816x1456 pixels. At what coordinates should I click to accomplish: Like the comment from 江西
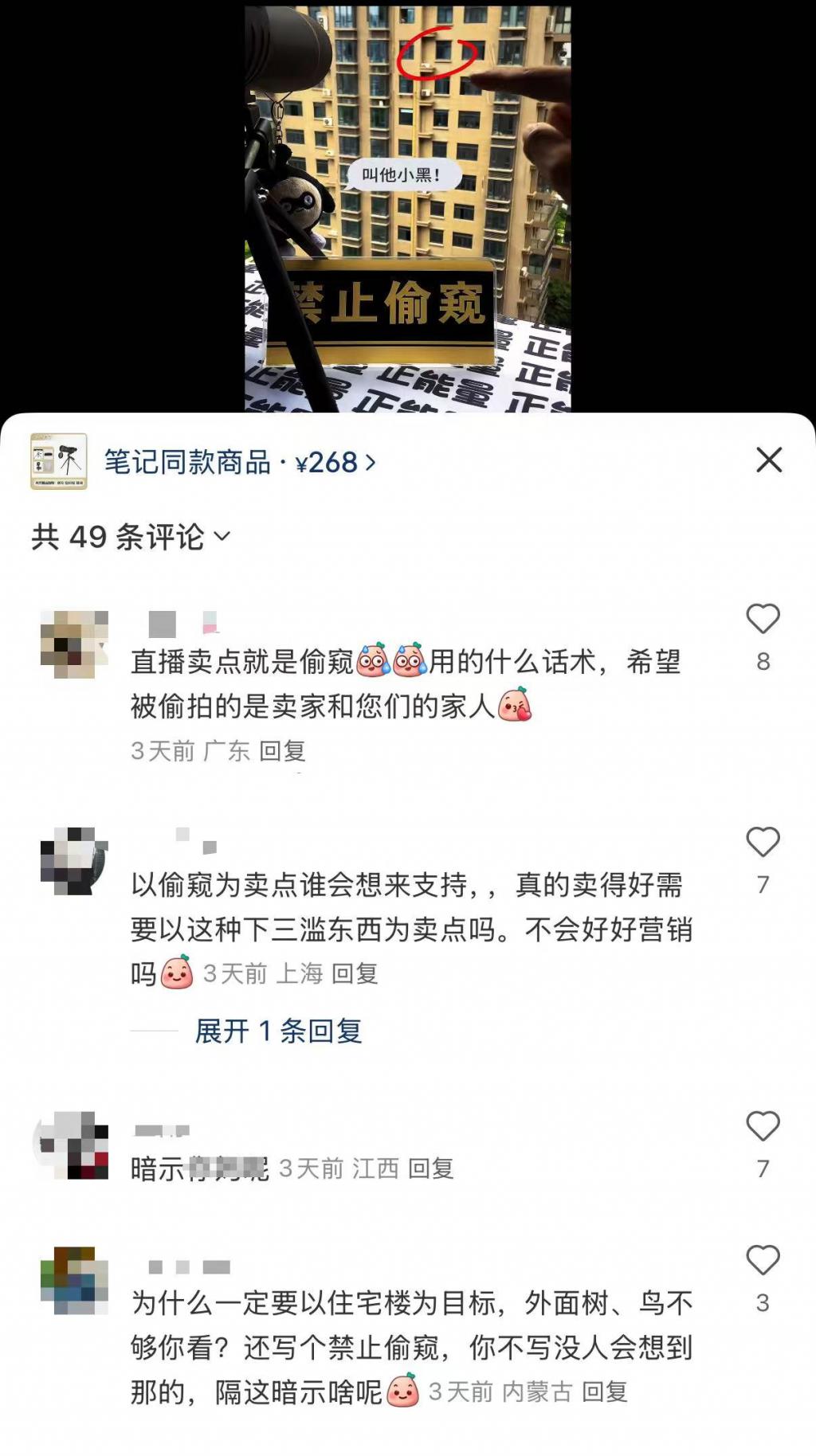click(x=763, y=1127)
